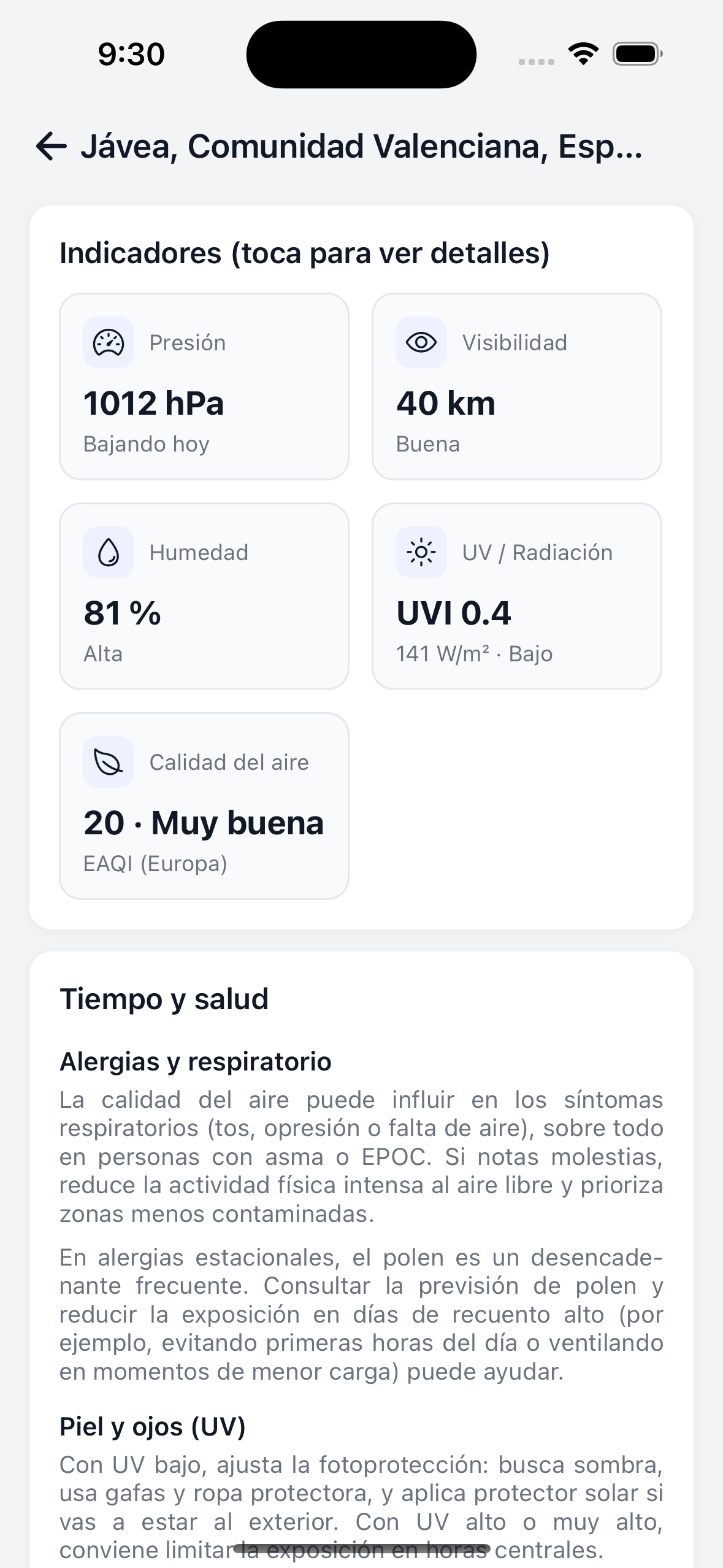Tap the leaf icon on air quality card

[108, 762]
